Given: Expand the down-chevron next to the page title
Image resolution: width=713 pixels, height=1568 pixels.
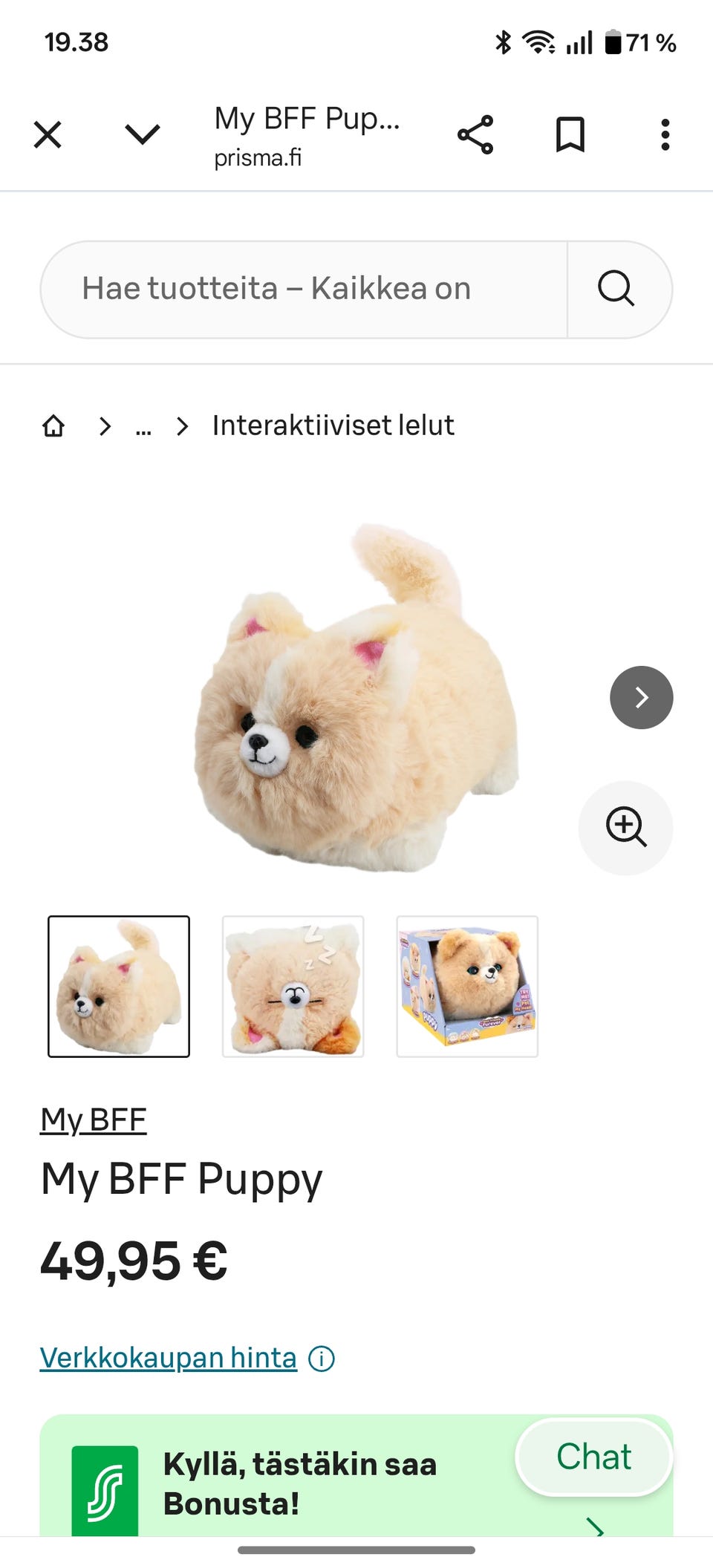Looking at the screenshot, I should 143,135.
